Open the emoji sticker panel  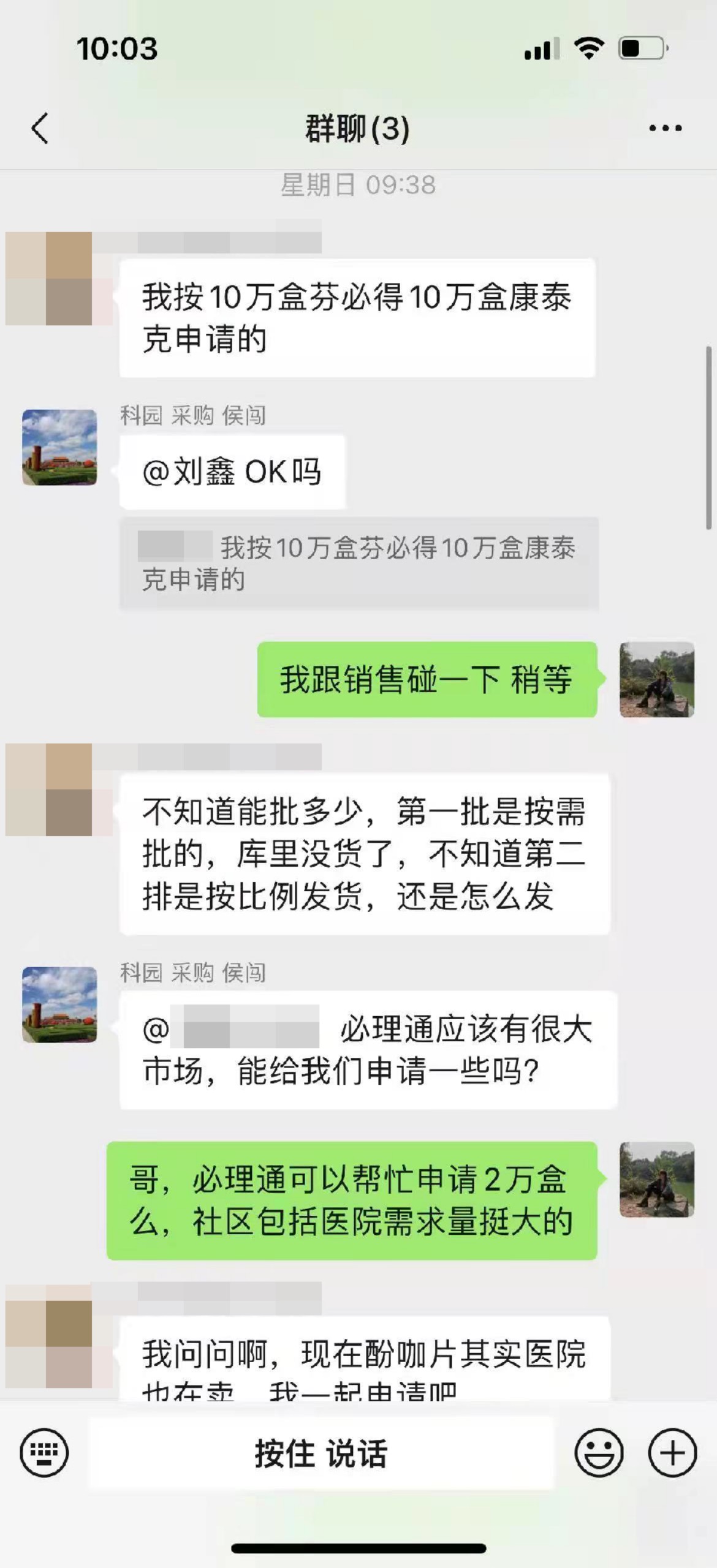point(599,1453)
